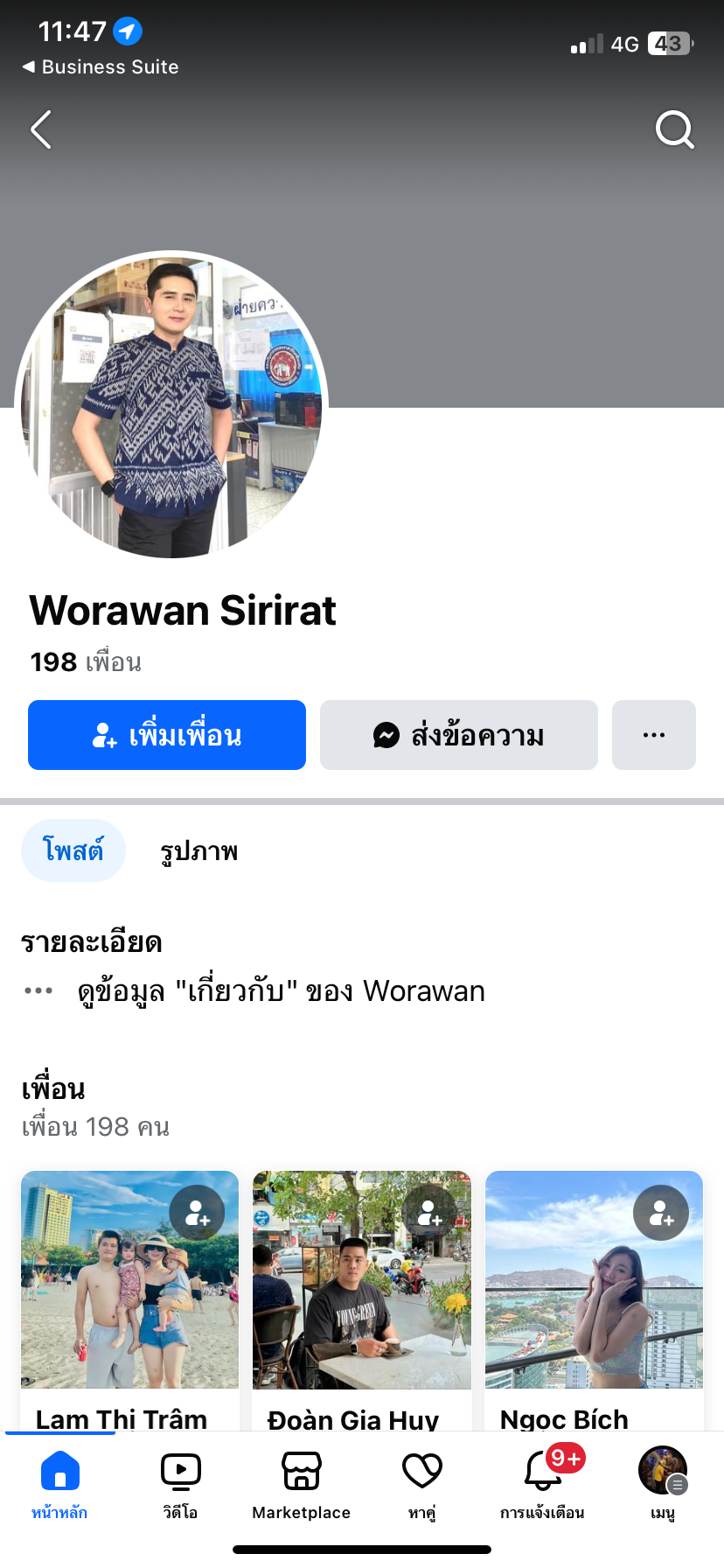Image resolution: width=724 pixels, height=1568 pixels.
Task: Add Lam Thi Trâm as a friend
Action: click(198, 1213)
